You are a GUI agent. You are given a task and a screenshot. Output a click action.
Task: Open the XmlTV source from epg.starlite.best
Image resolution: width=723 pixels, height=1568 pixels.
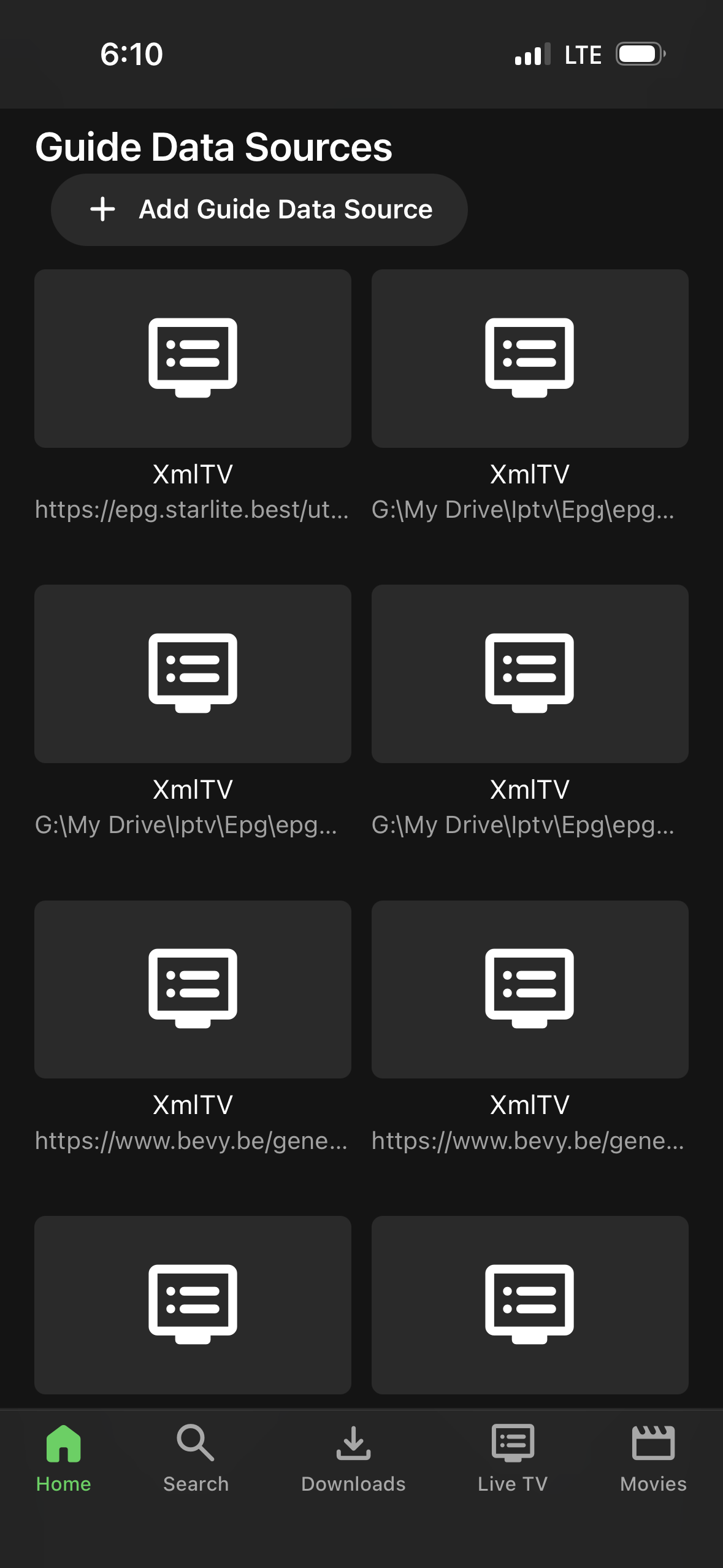(x=193, y=359)
